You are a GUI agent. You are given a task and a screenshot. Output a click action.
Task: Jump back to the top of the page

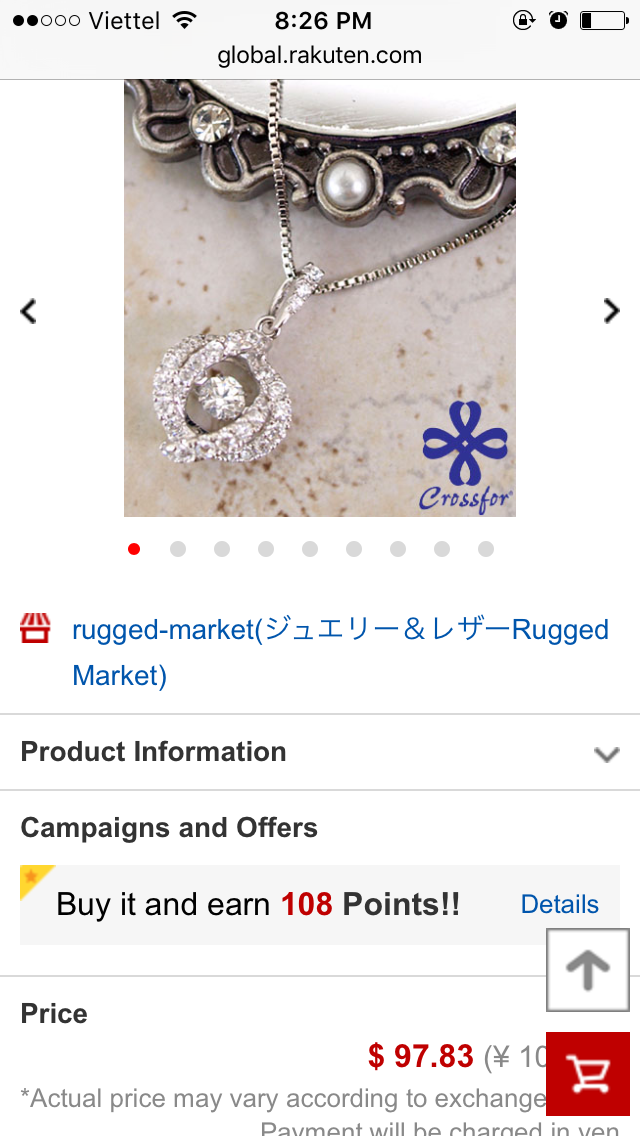click(588, 969)
